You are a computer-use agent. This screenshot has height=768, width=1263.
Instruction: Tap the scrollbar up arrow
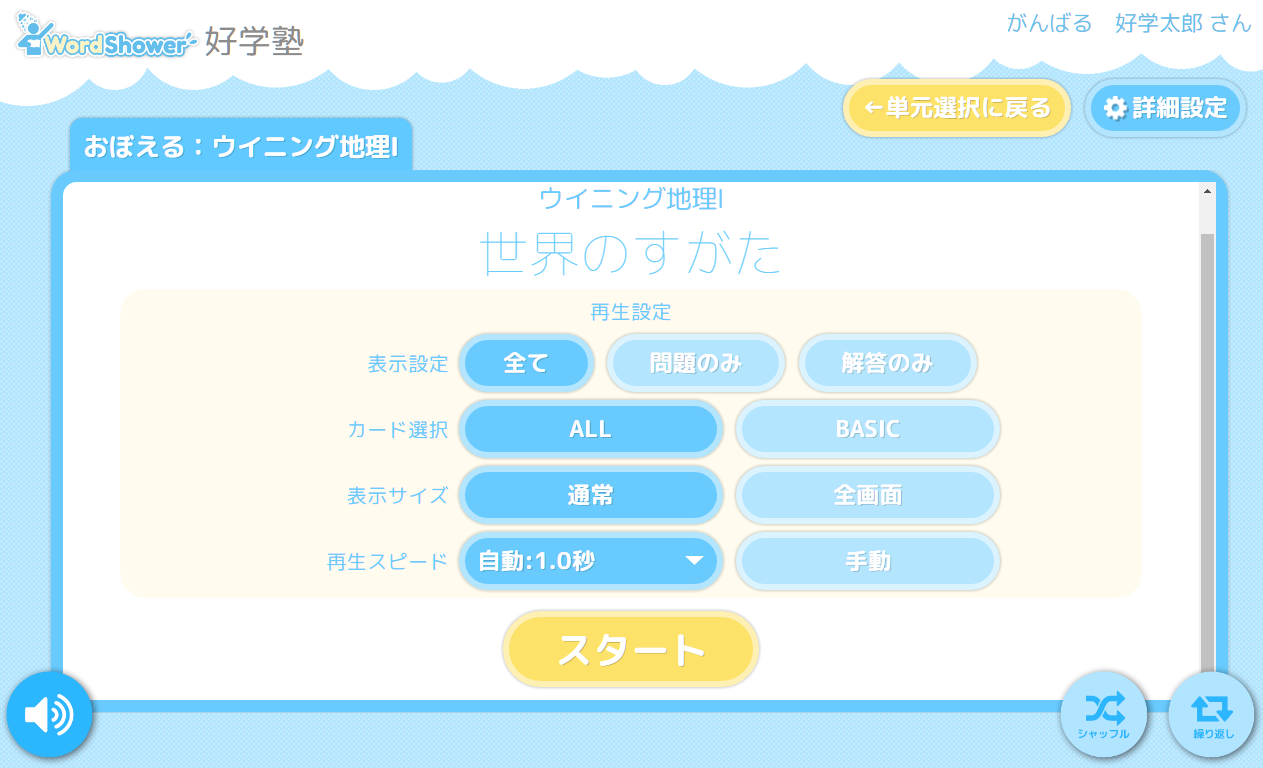pyautogui.click(x=1207, y=191)
